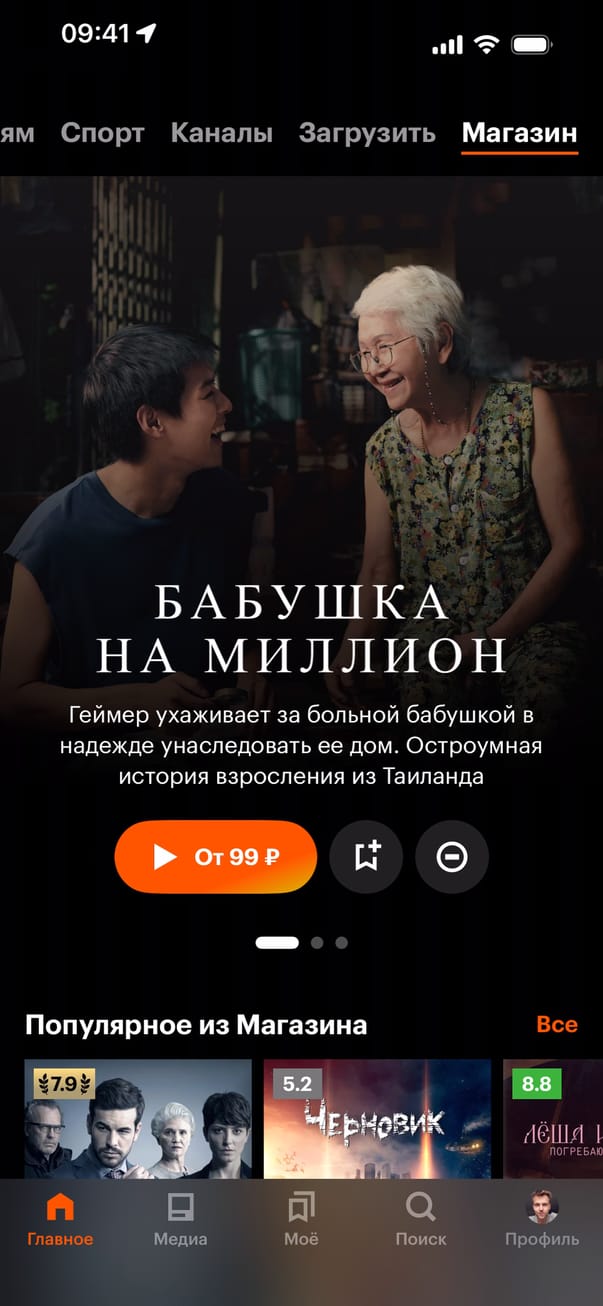This screenshot has height=1306, width=603.
Task: Play the movie from 99 ₽
Action: coord(215,857)
